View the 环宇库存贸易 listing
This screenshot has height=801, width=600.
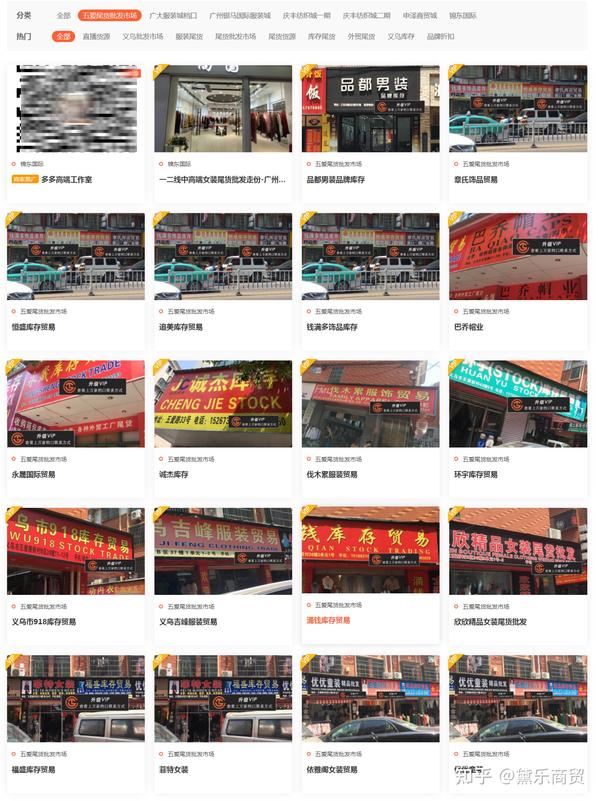[x=475, y=474]
